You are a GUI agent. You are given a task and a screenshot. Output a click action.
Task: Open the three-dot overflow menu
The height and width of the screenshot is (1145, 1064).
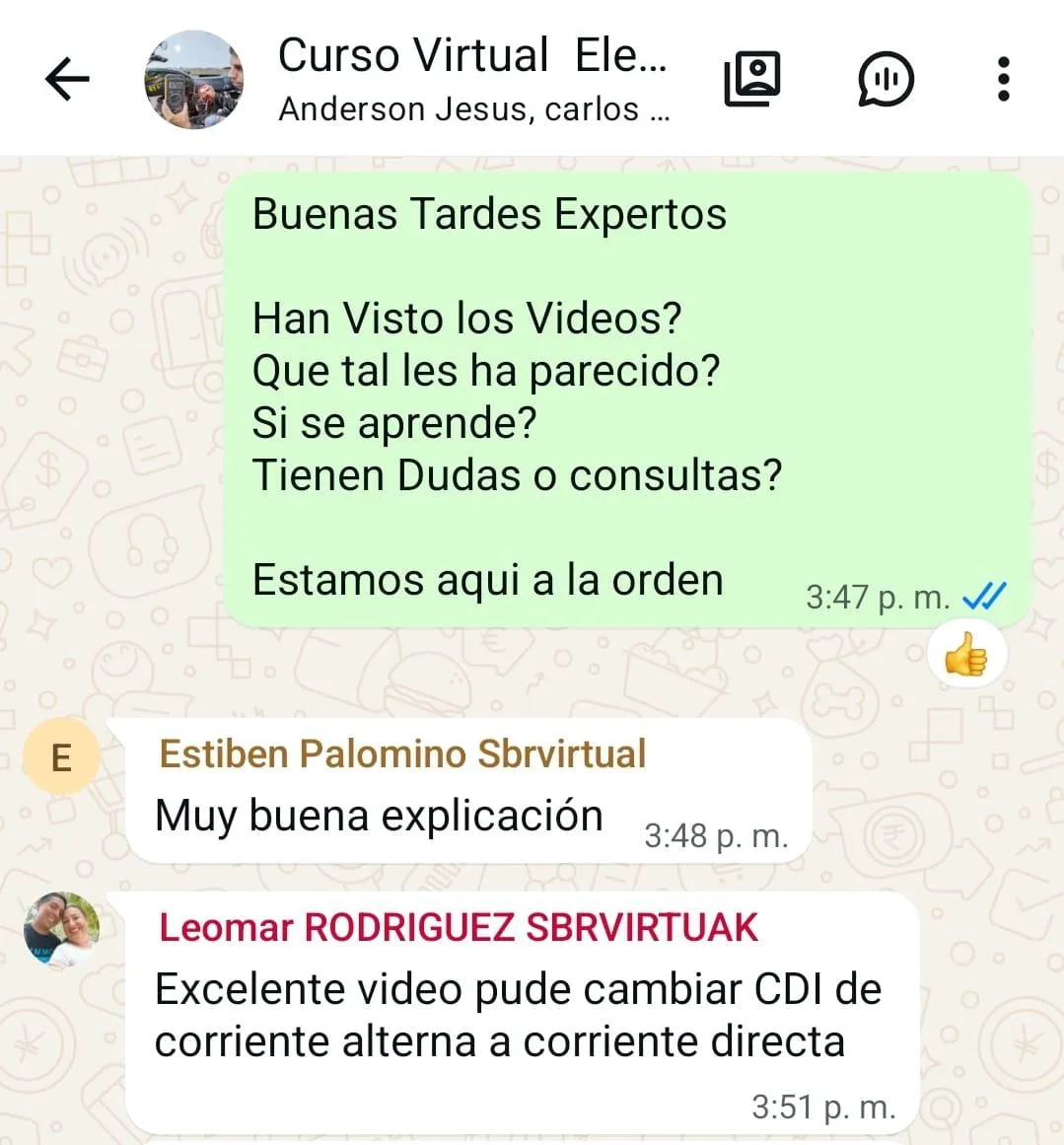(x=1003, y=79)
